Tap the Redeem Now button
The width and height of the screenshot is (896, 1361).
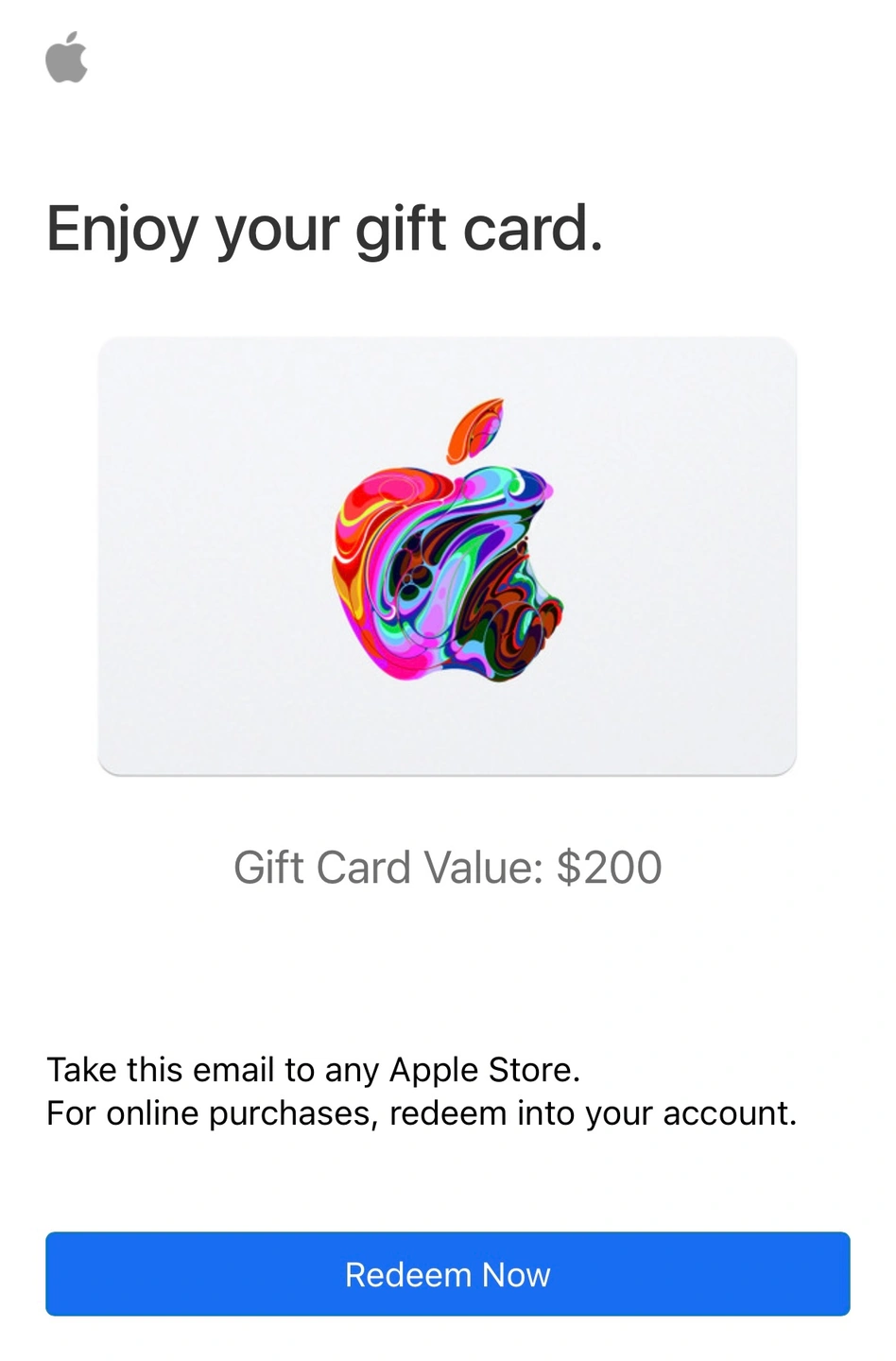447,1273
